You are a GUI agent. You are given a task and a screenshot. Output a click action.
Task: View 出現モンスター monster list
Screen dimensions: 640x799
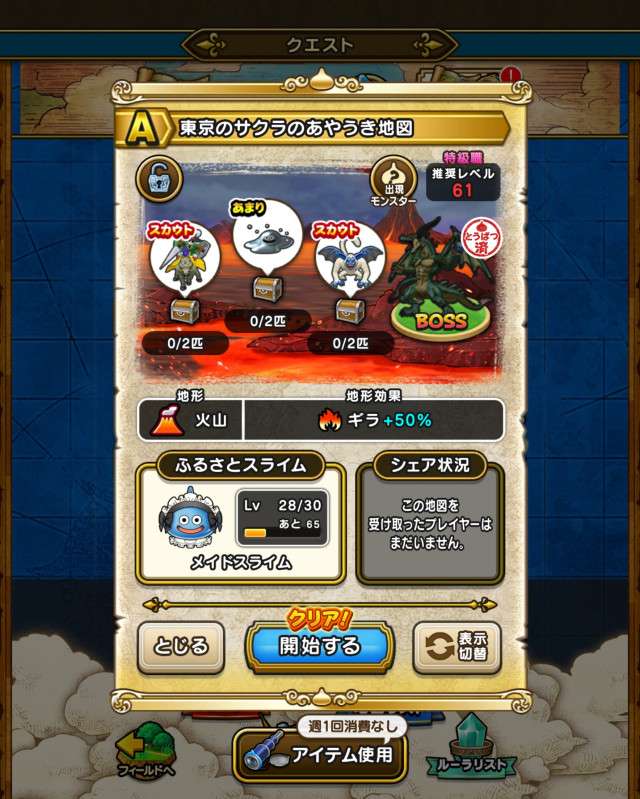(394, 182)
